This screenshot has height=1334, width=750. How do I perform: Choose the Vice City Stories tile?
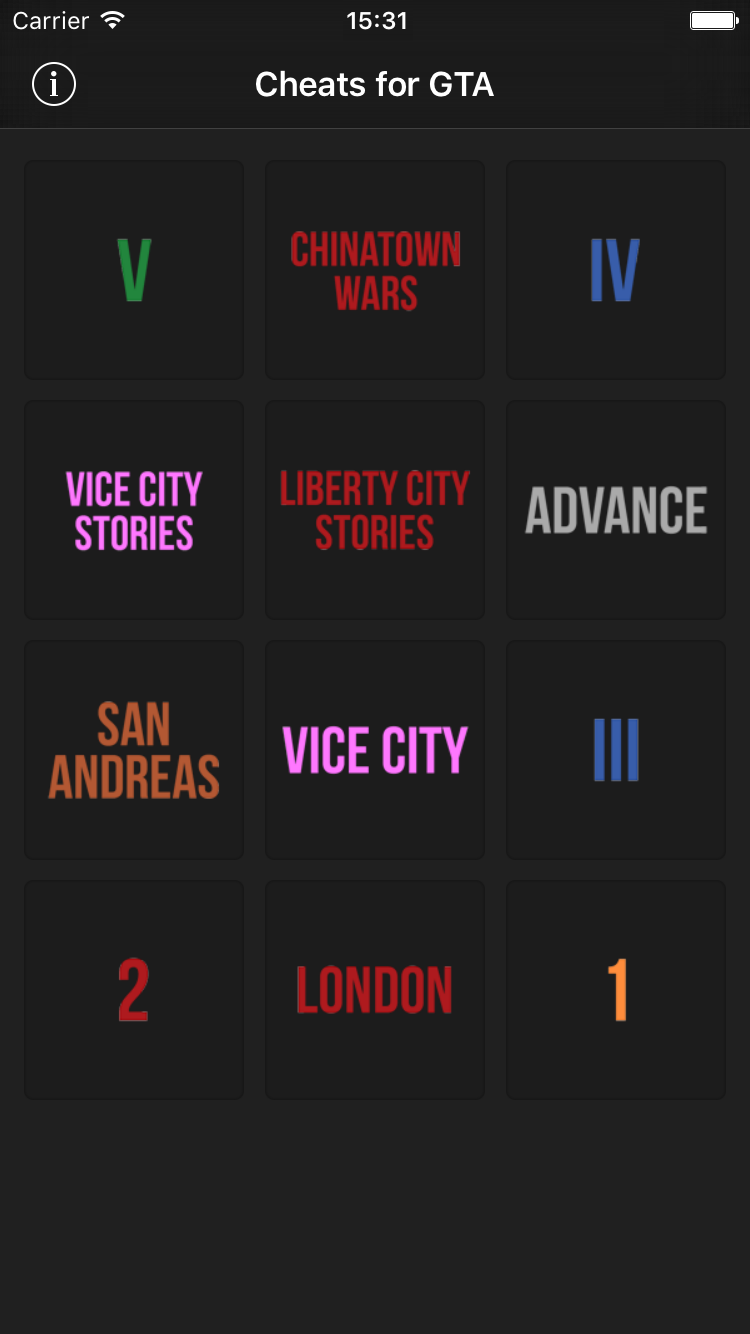(x=134, y=510)
